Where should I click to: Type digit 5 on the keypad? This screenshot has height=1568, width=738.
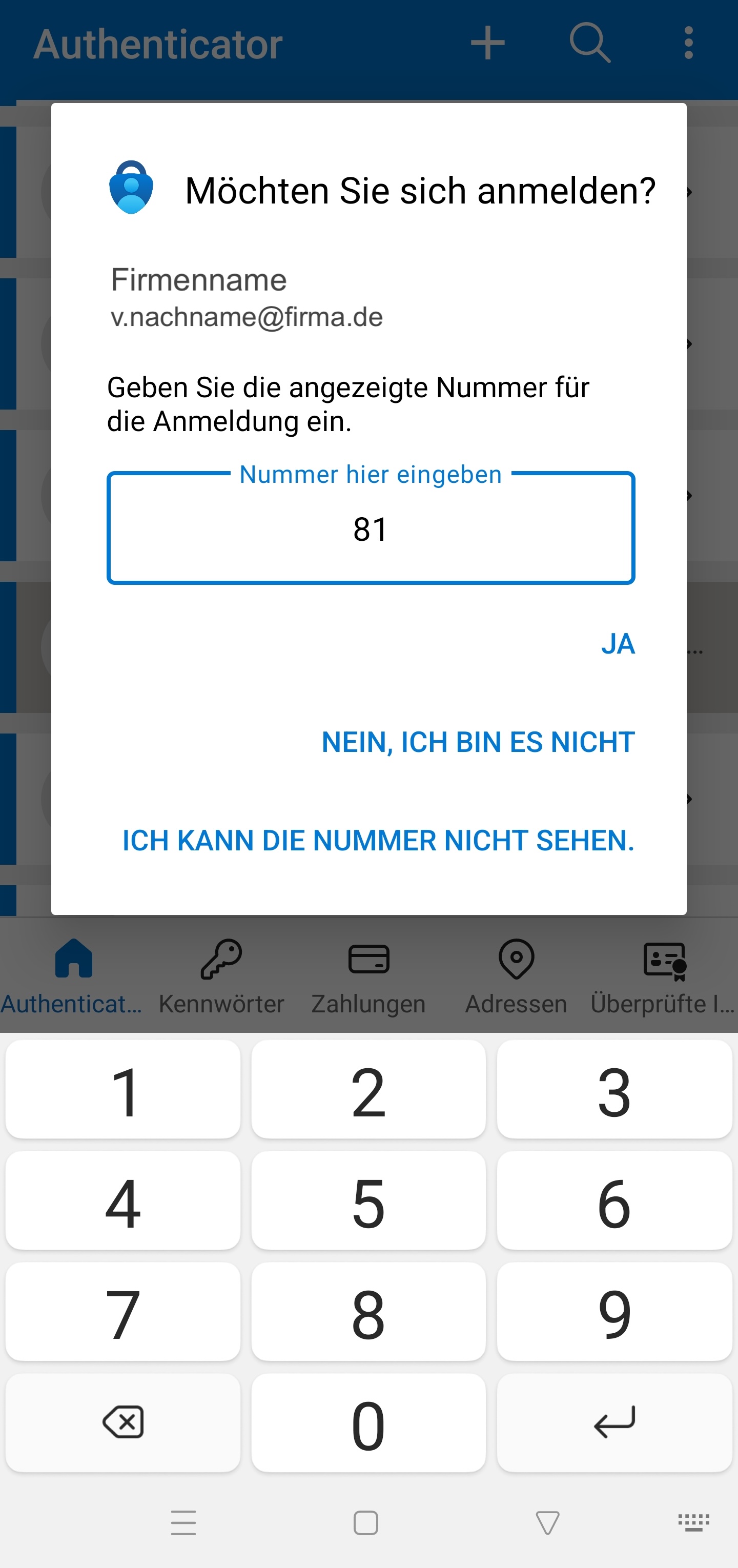368,1202
